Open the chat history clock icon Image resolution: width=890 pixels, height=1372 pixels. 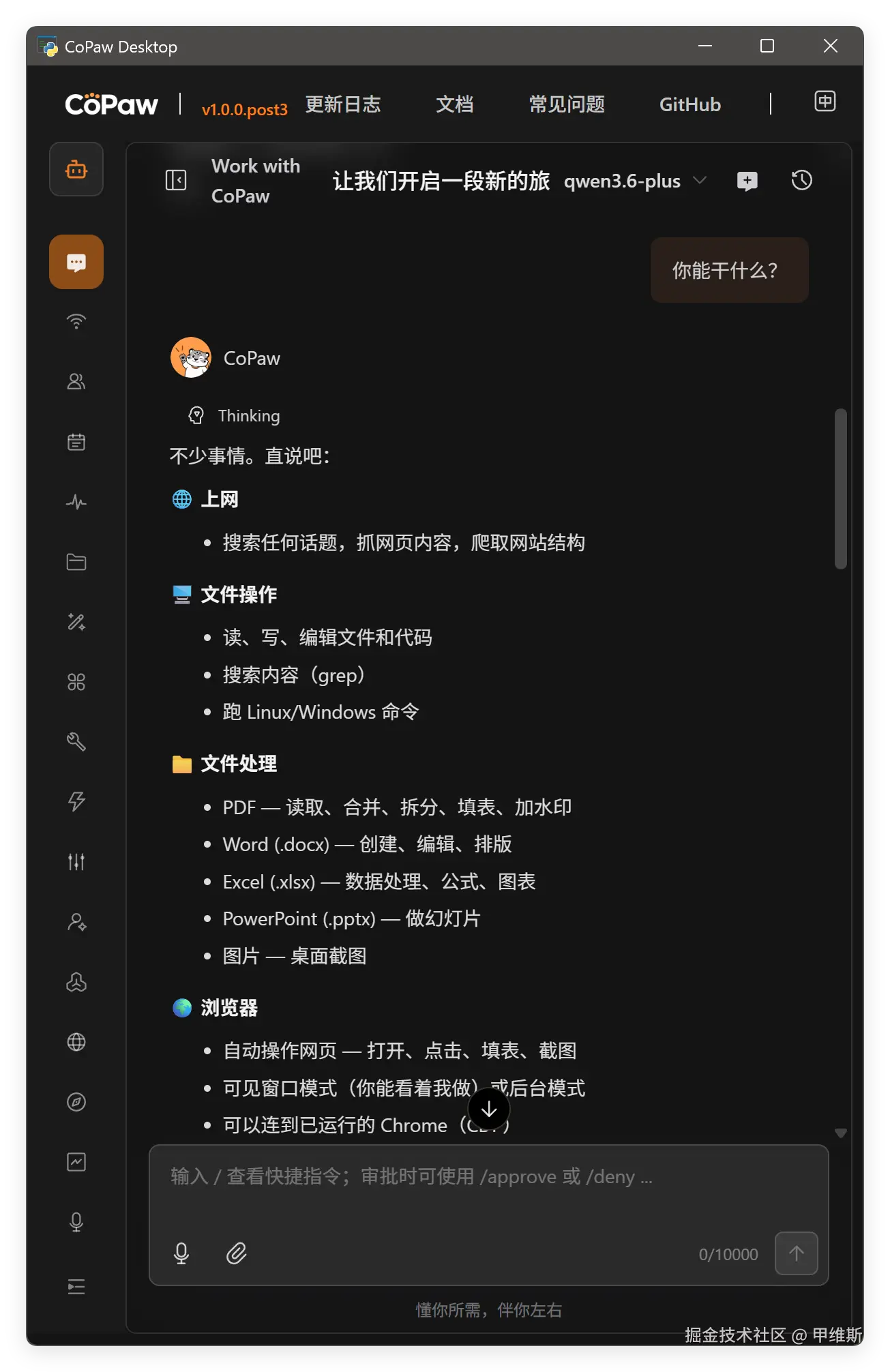coord(801,181)
